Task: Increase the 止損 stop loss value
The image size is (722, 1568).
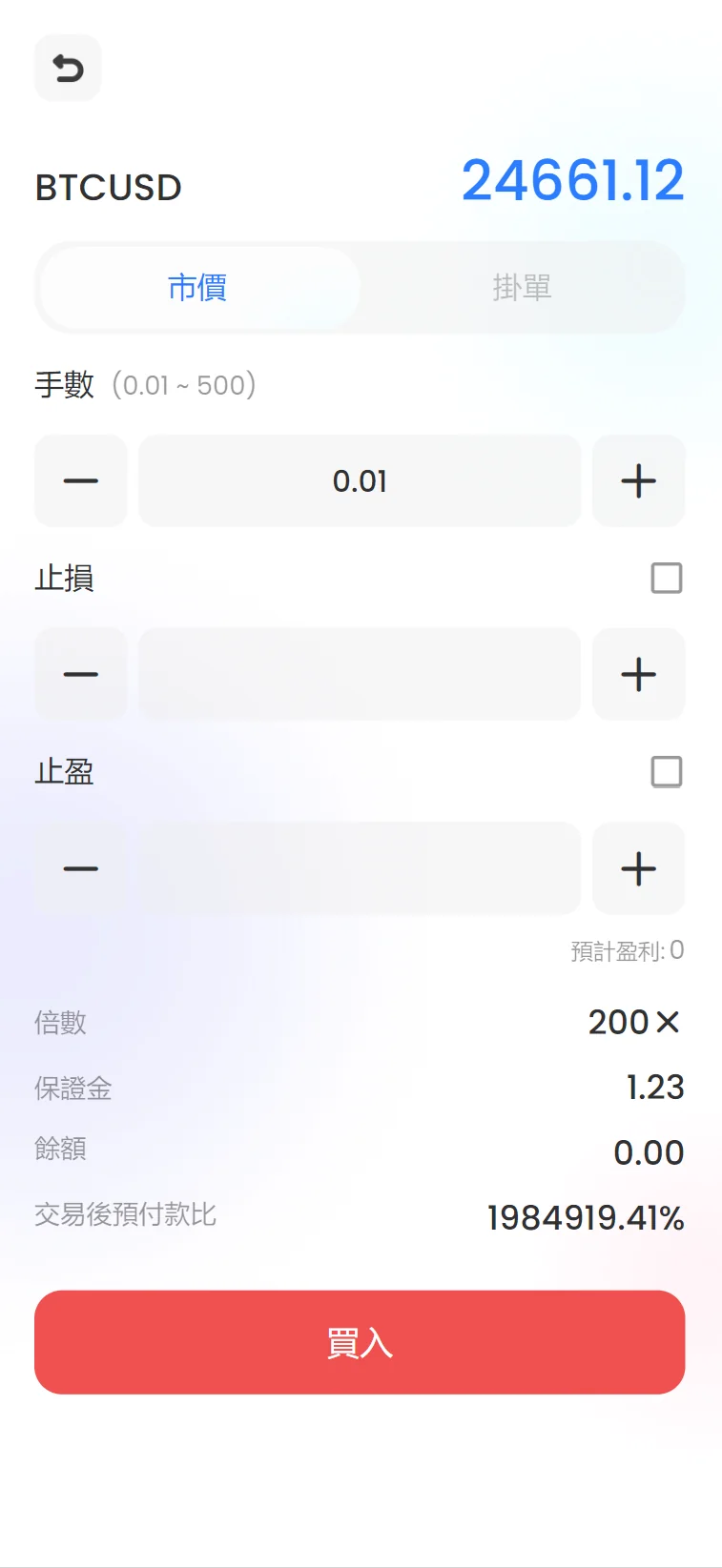Action: pyautogui.click(x=638, y=674)
